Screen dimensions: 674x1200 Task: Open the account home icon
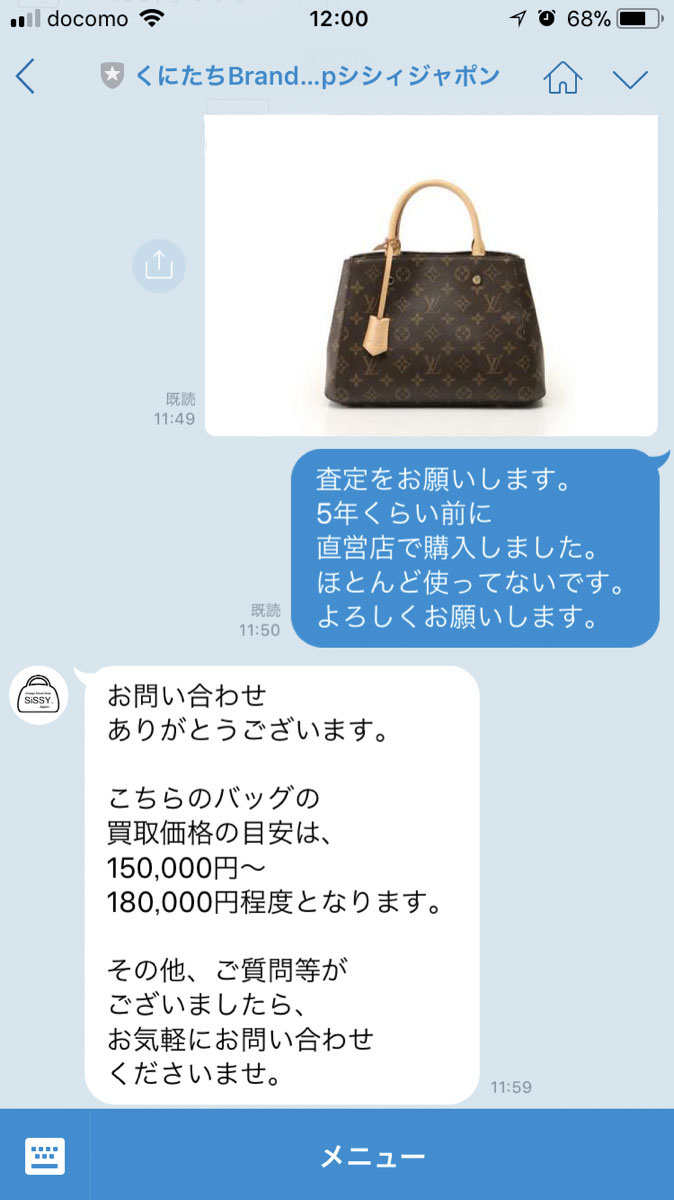click(564, 77)
